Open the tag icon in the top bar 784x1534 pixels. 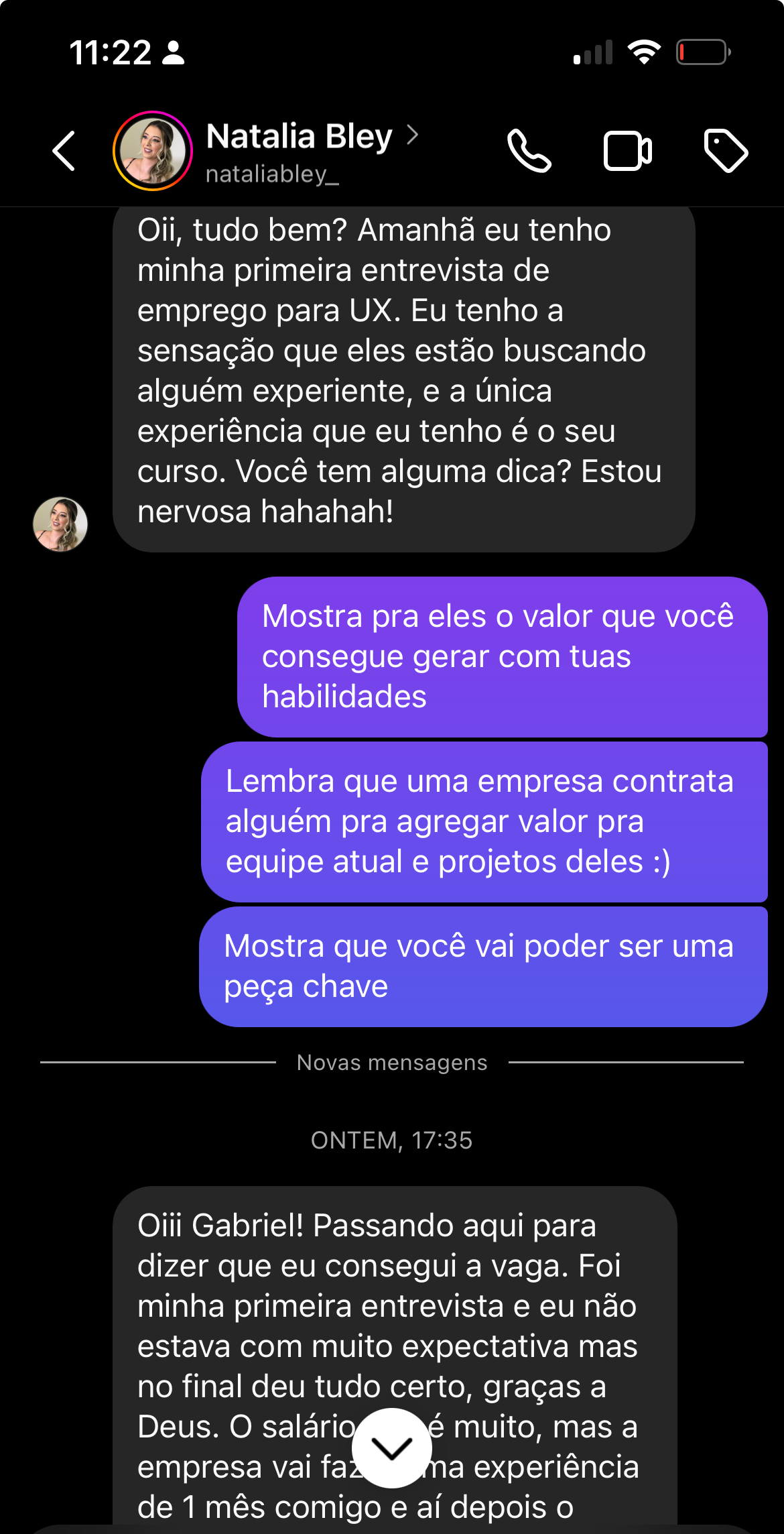(727, 150)
